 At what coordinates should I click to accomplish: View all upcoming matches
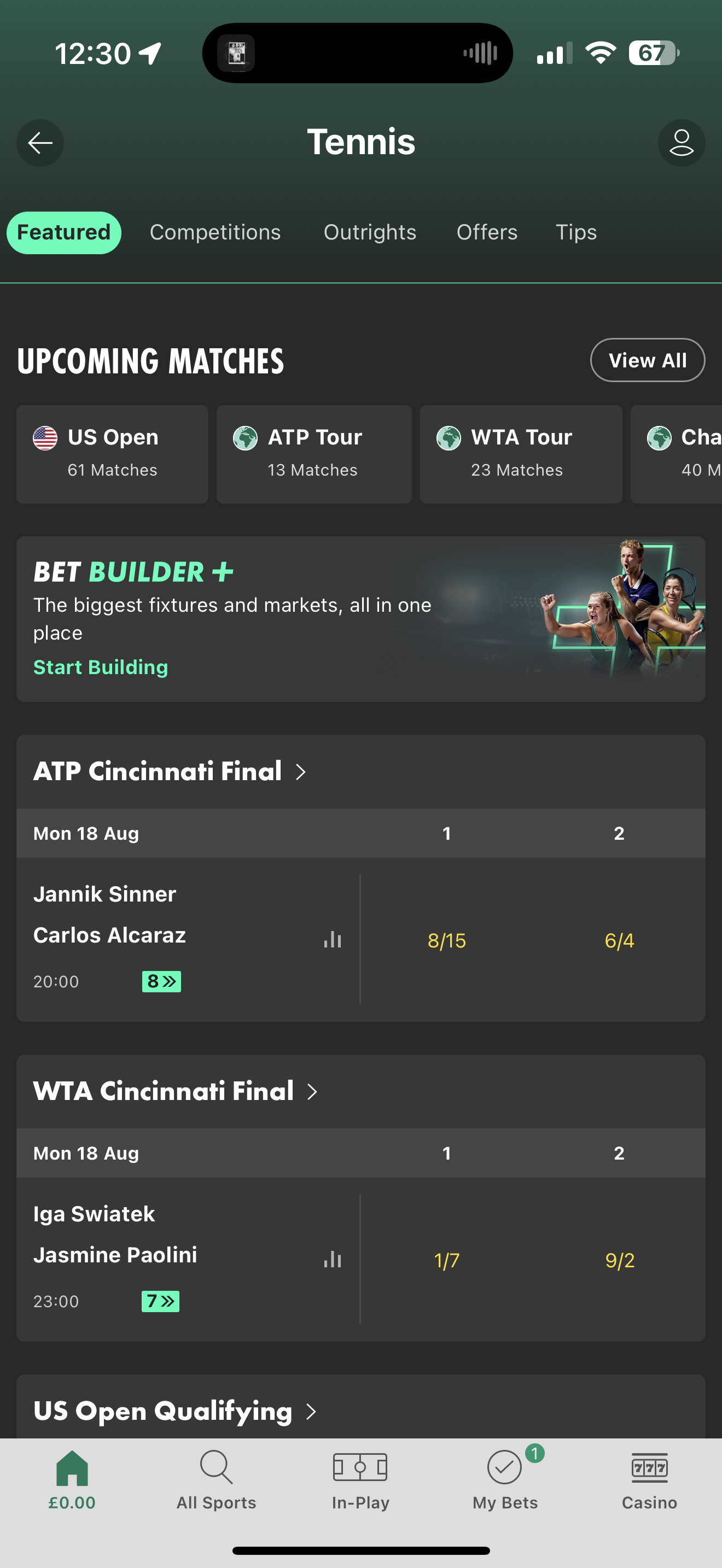[647, 360]
